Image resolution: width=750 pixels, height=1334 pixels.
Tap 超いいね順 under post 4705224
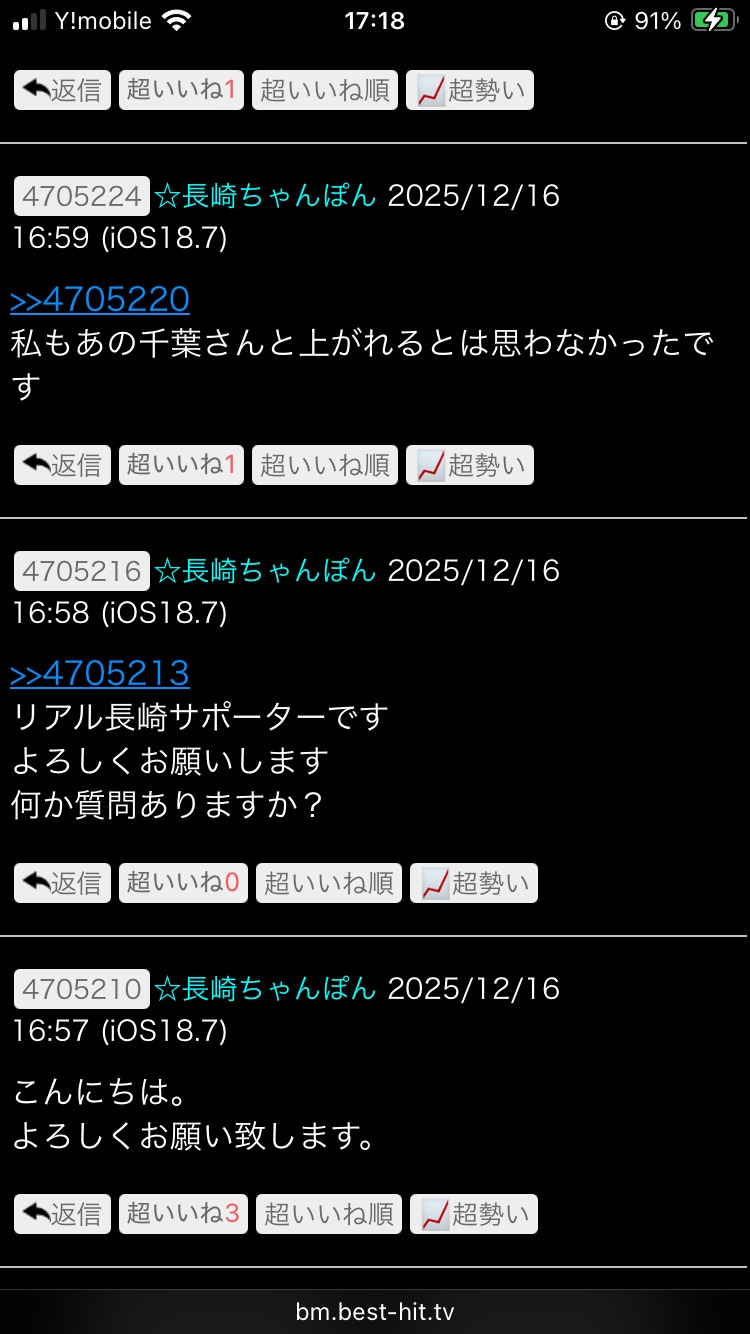click(x=325, y=465)
